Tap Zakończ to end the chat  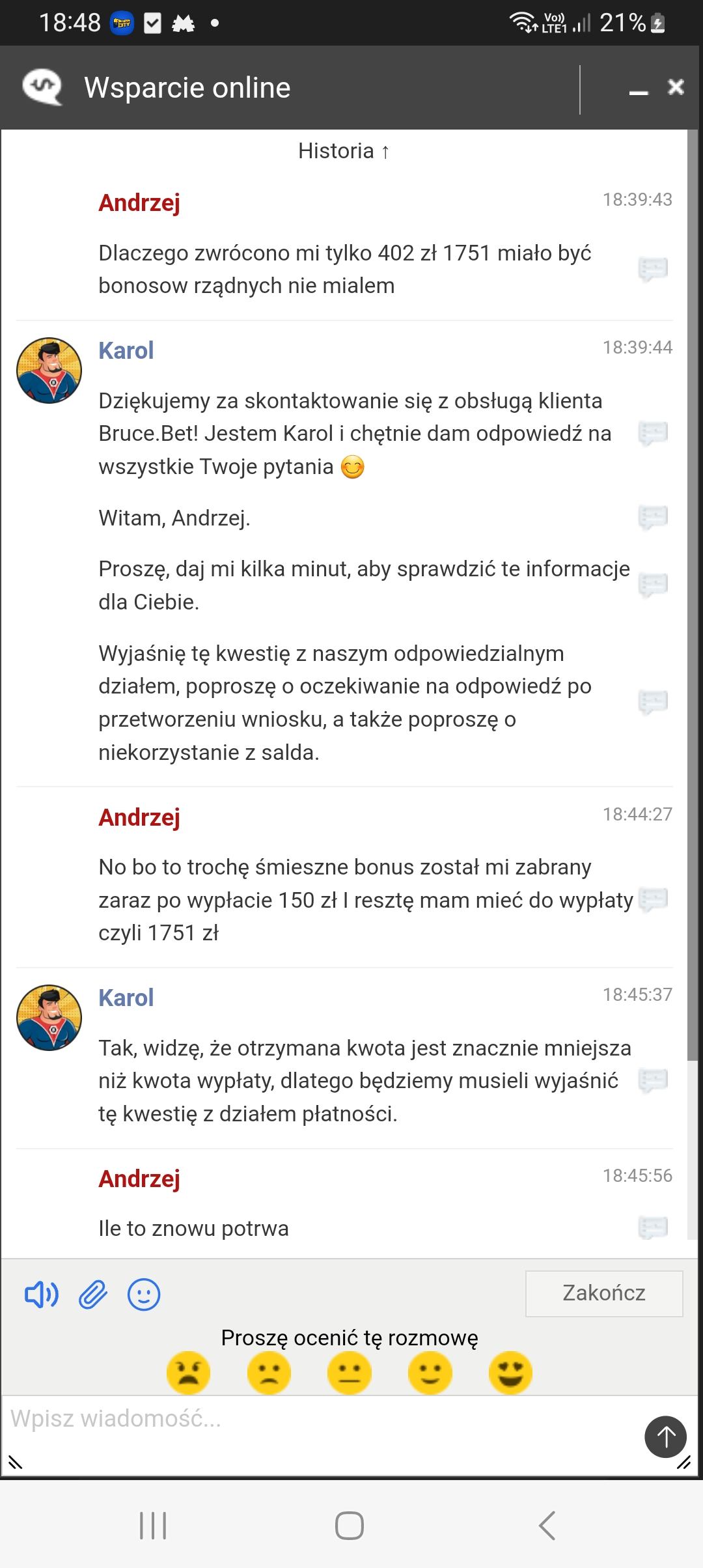point(604,1293)
